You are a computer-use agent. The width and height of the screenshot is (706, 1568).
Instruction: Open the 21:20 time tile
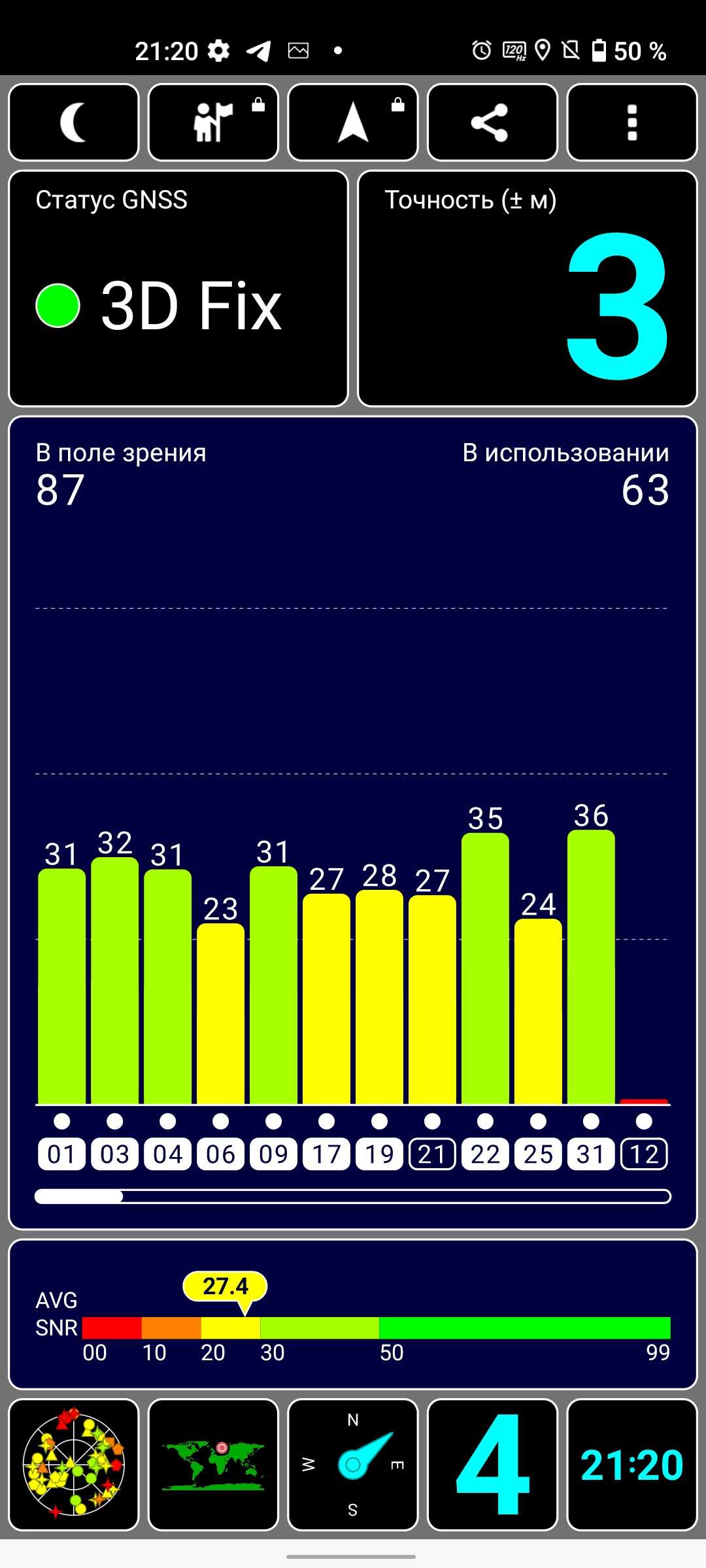point(631,1465)
